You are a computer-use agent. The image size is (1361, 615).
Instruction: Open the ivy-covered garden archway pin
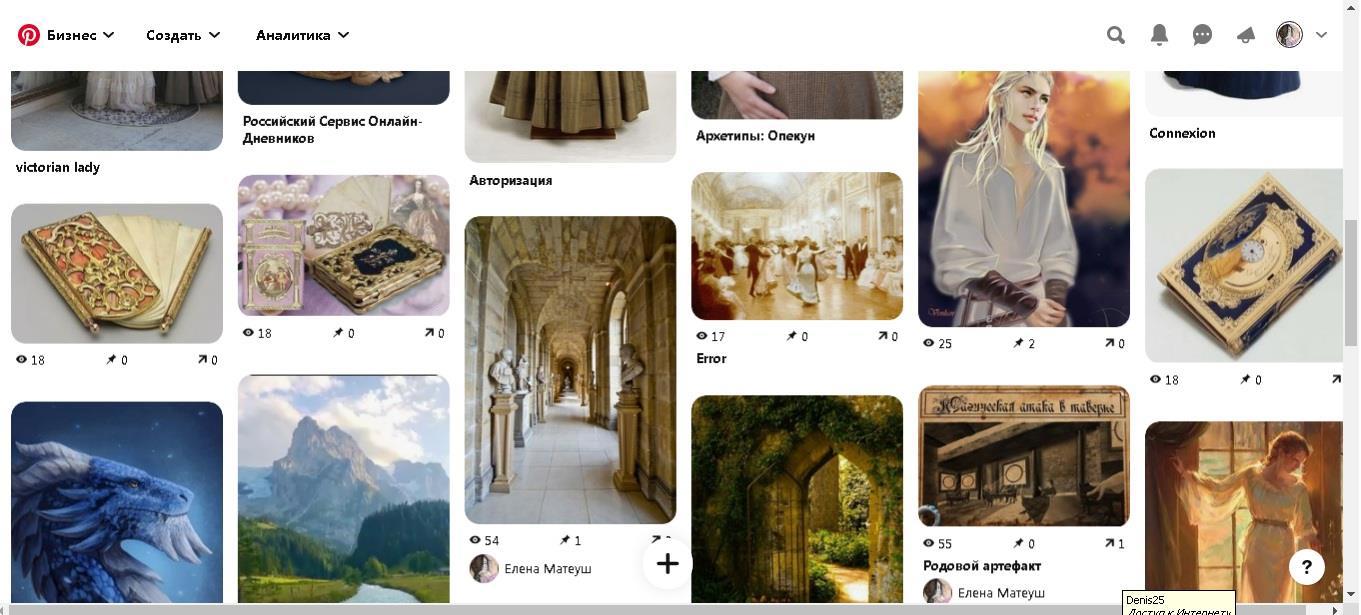pyautogui.click(x=797, y=499)
